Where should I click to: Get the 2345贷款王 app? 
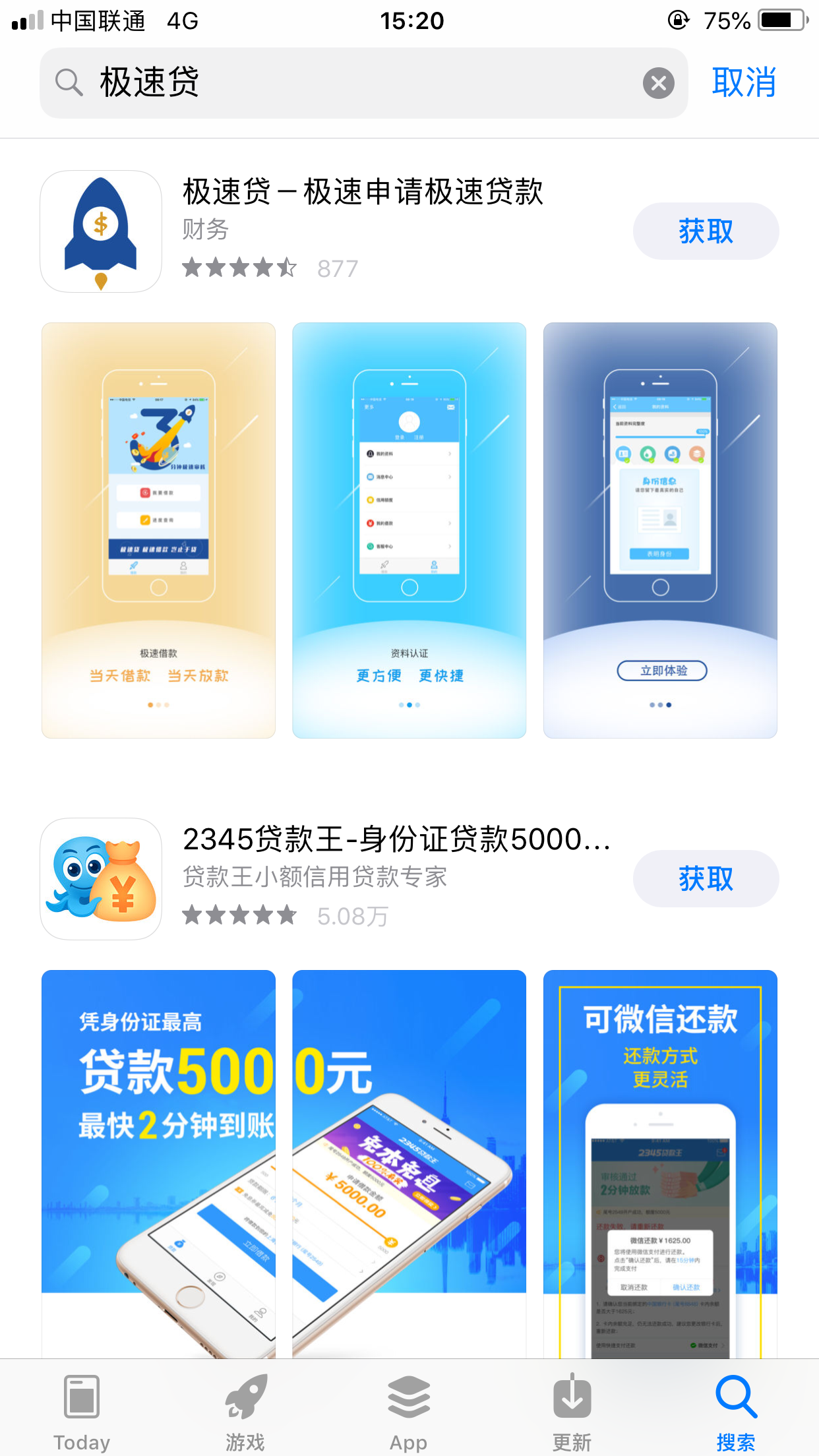click(x=706, y=878)
